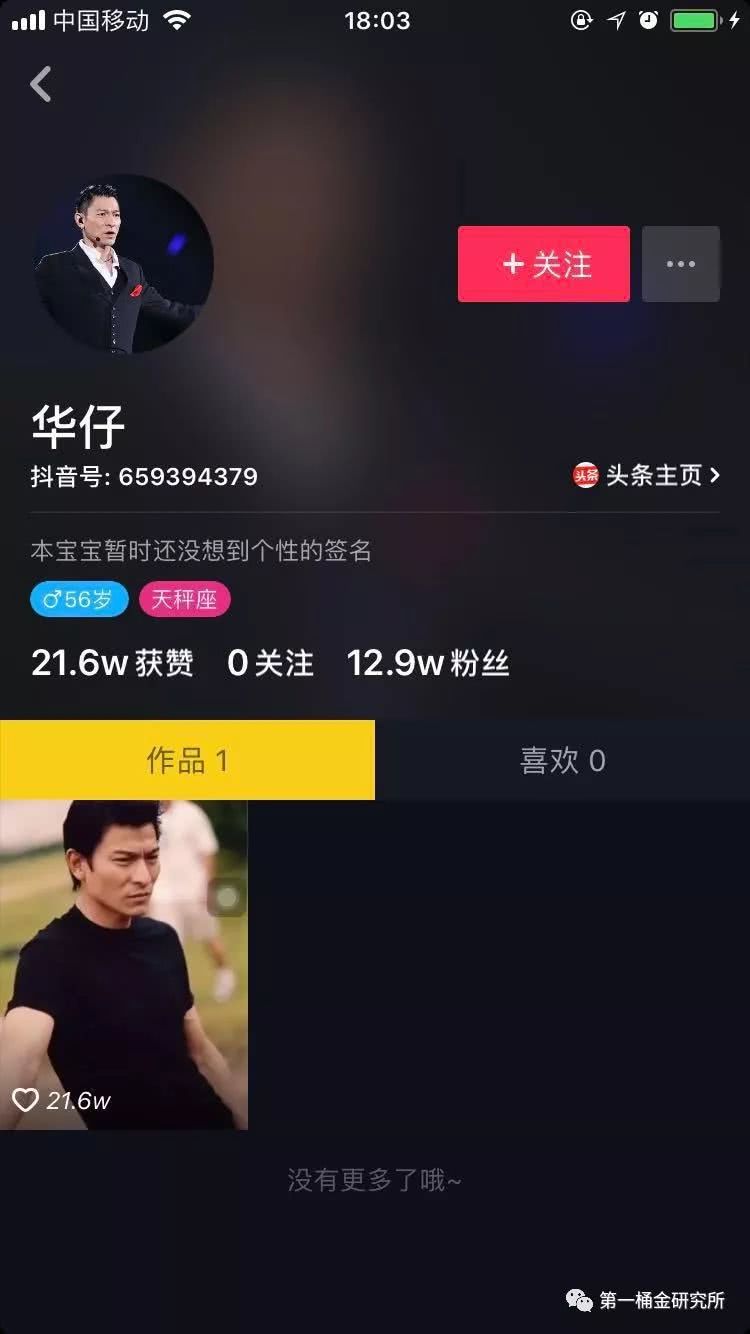The image size is (750, 1334).
Task: View 华仔's profile picture
Action: (x=124, y=264)
